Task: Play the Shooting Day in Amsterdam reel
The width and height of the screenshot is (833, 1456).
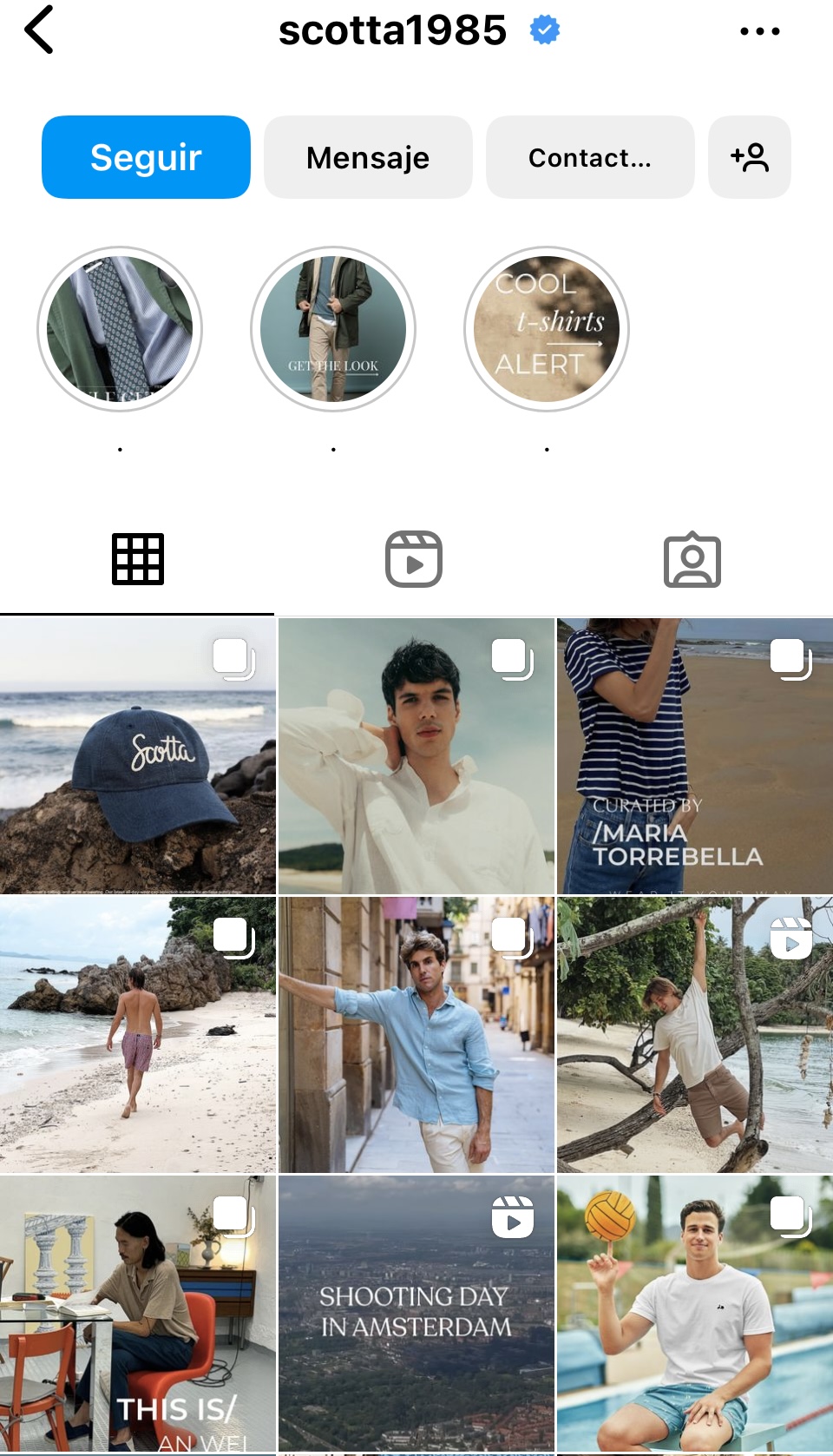Action: [x=416, y=1313]
